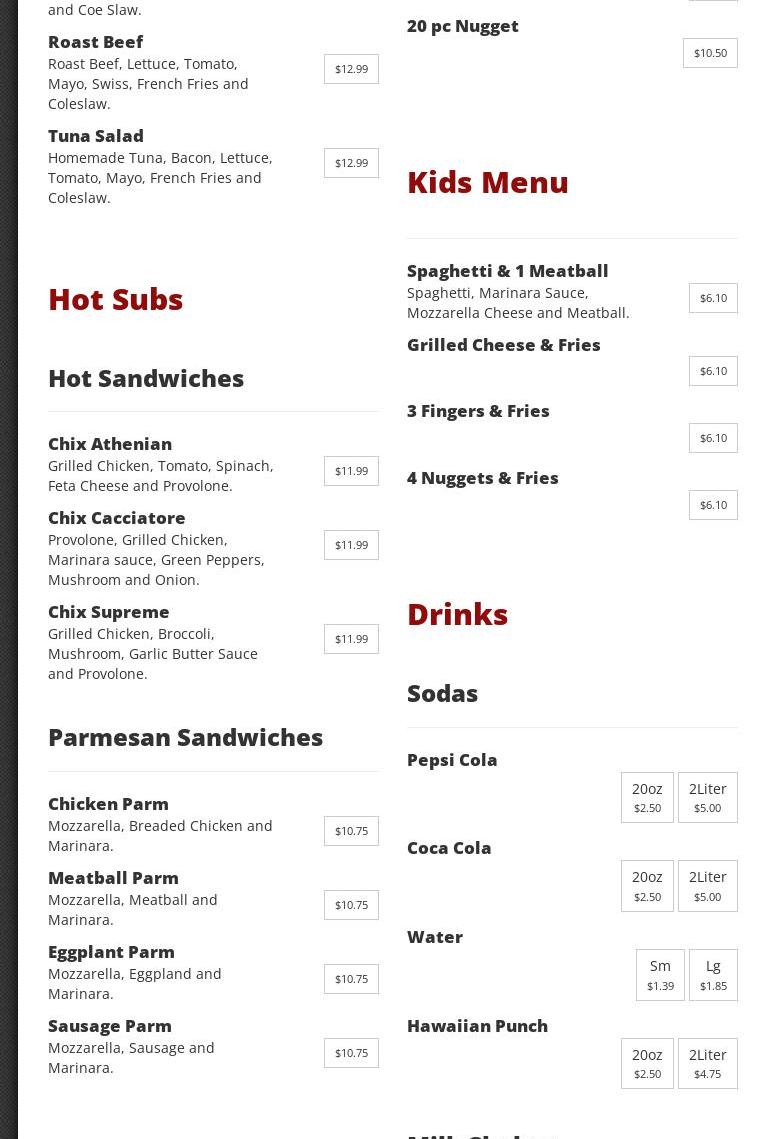Add 4 Nuggets & Fries for $6.10

point(713,505)
